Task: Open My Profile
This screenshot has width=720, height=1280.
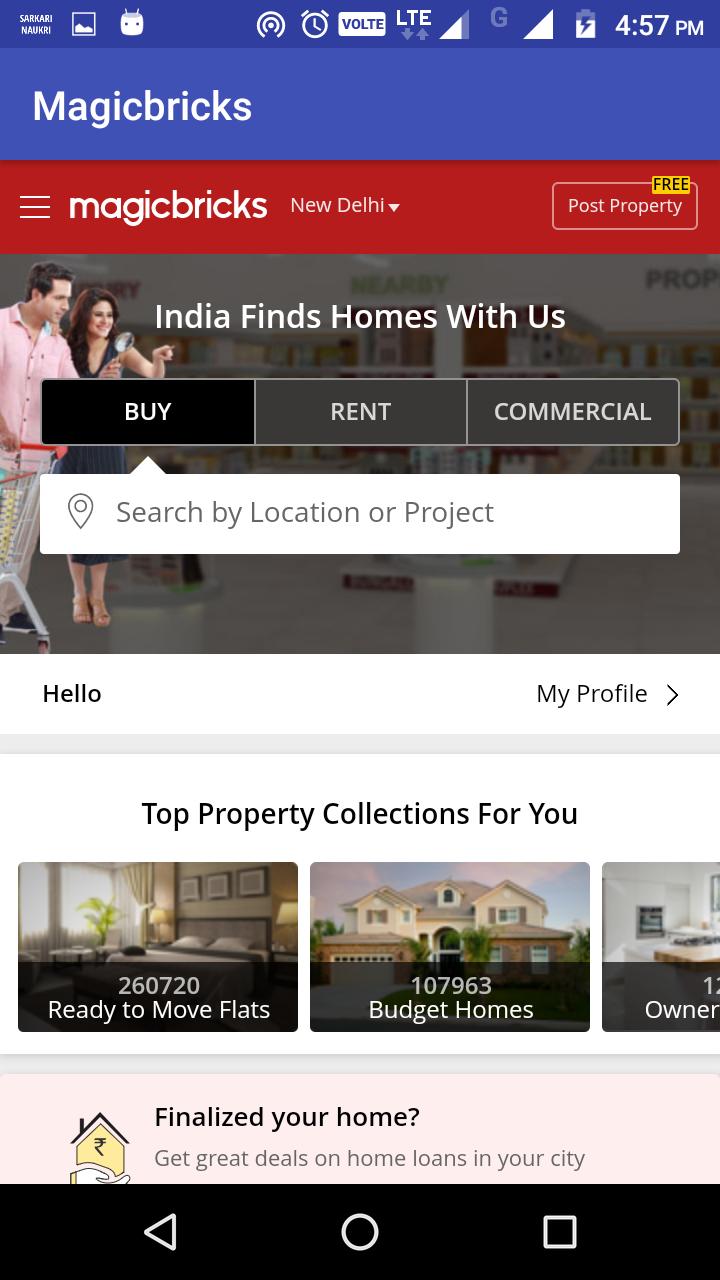Action: tap(607, 694)
